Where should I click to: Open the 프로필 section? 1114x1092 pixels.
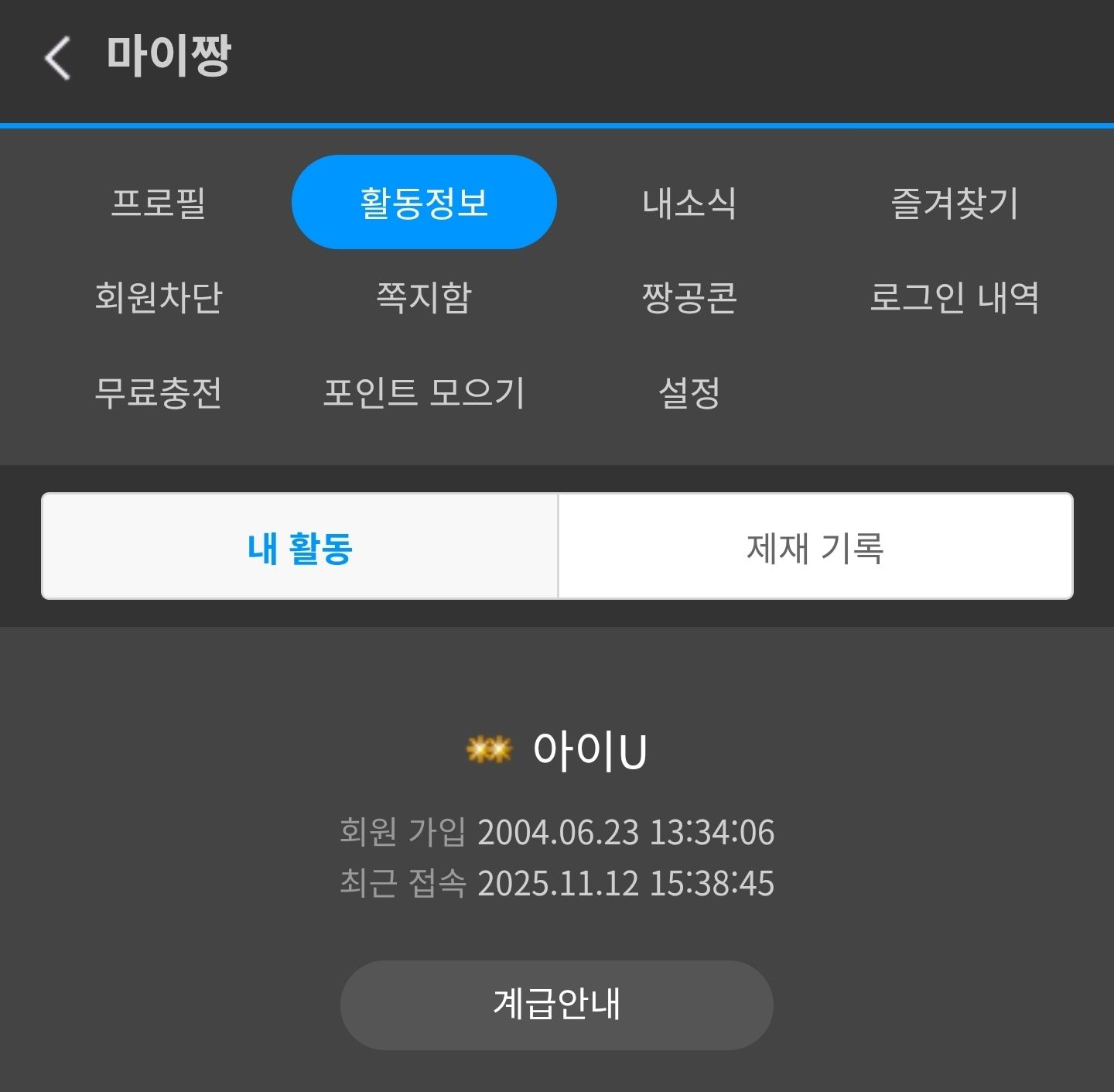pyautogui.click(x=159, y=203)
